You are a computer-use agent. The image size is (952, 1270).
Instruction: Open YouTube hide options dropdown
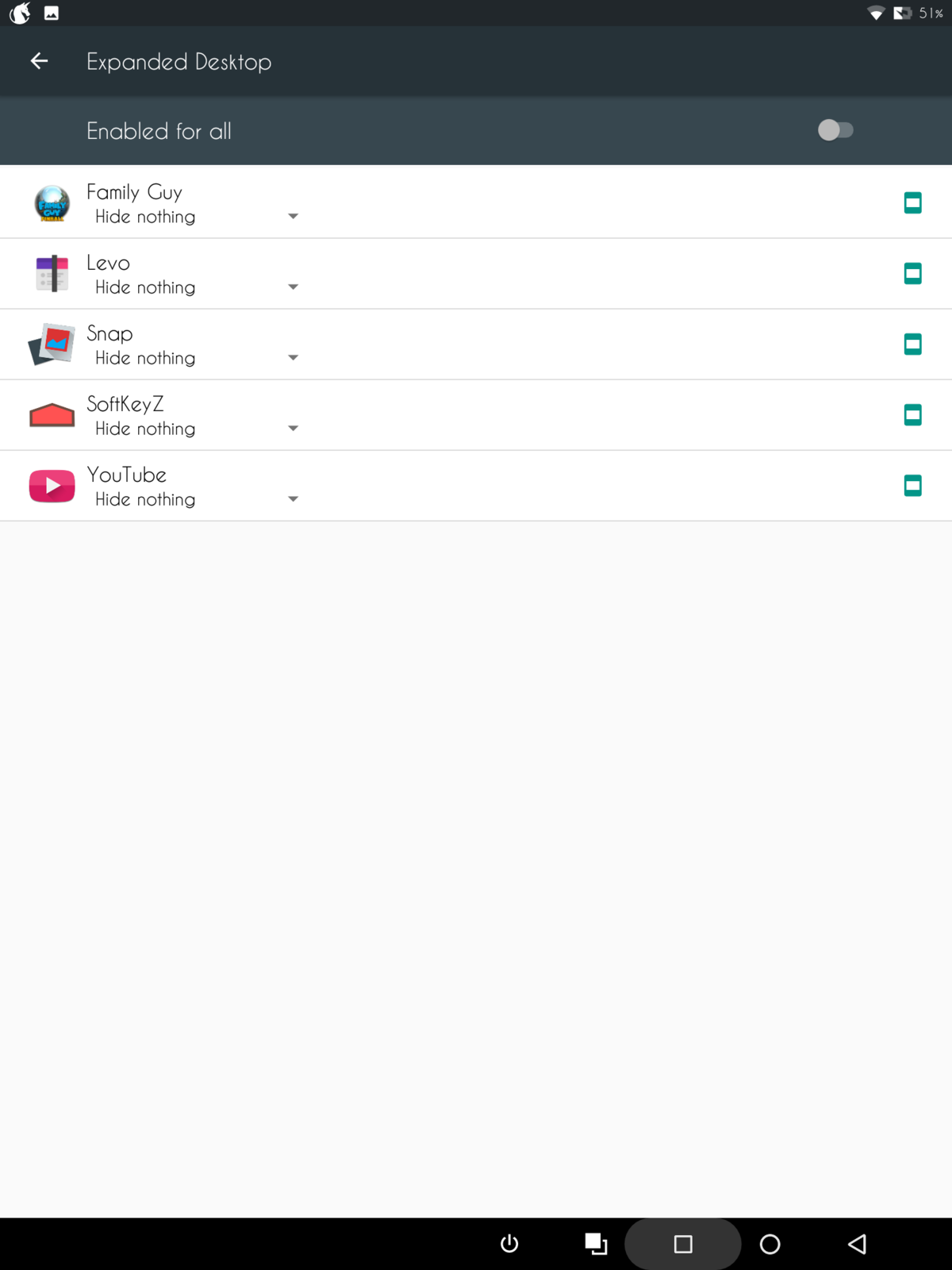pyautogui.click(x=196, y=499)
